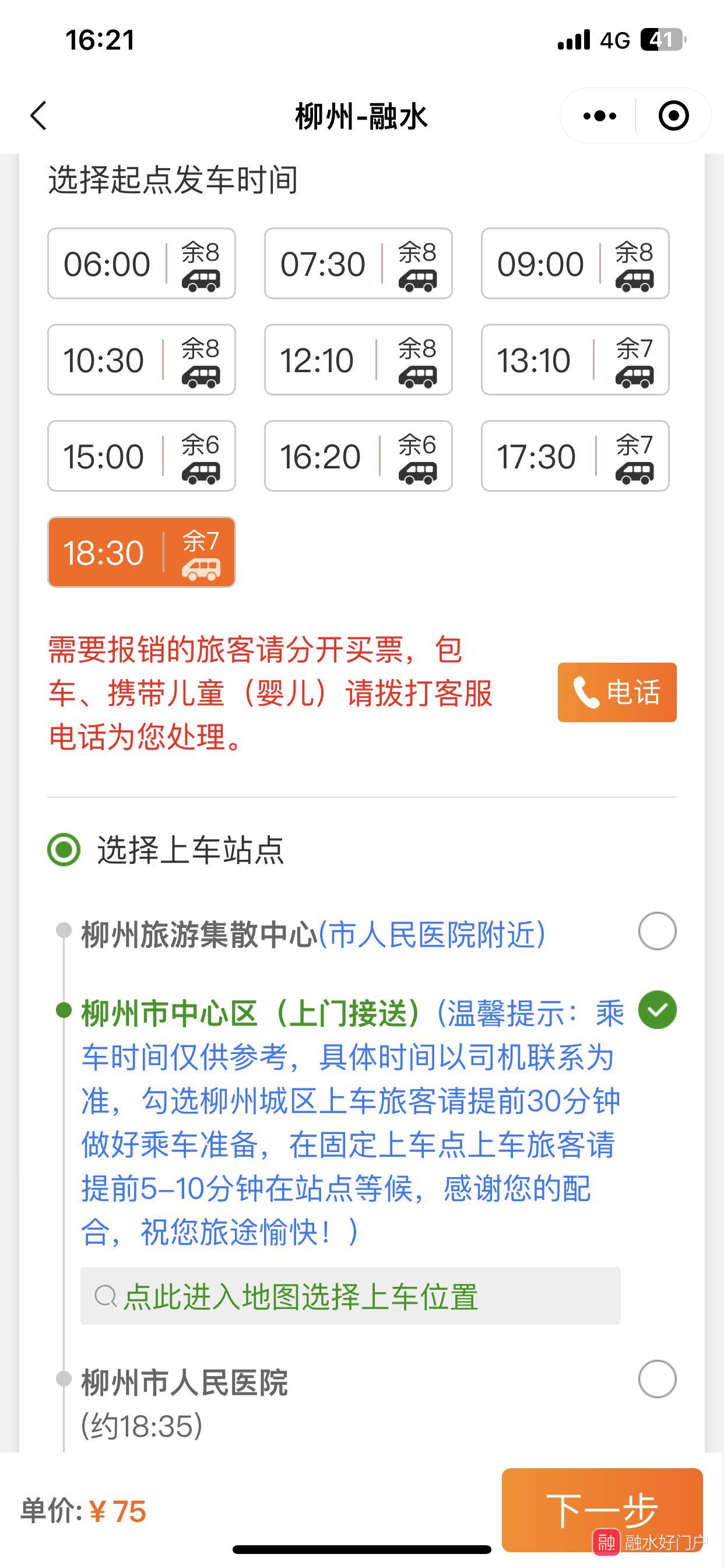Pick the 09:00 departure time
The width and height of the screenshot is (724, 1568).
[x=575, y=264]
